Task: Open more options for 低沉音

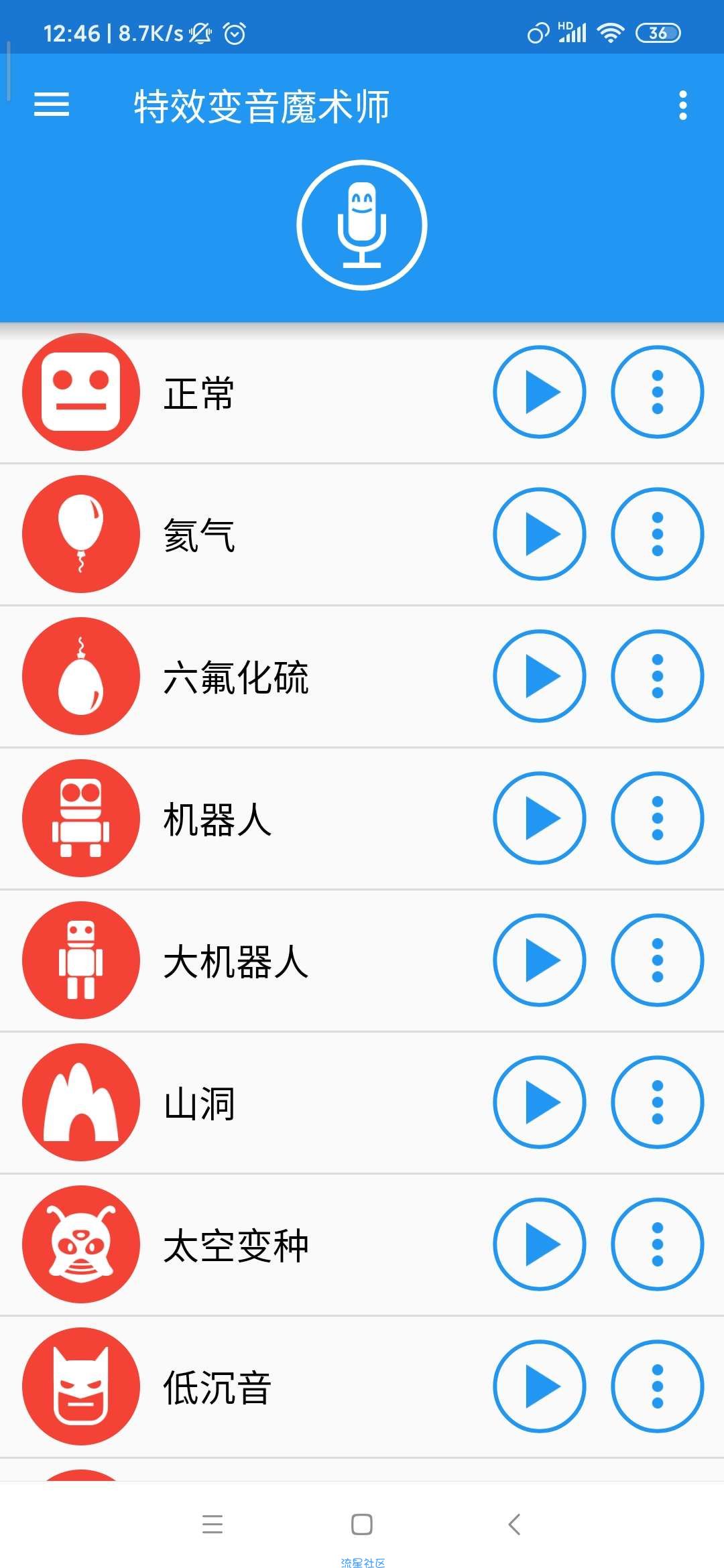Action: click(x=657, y=1386)
